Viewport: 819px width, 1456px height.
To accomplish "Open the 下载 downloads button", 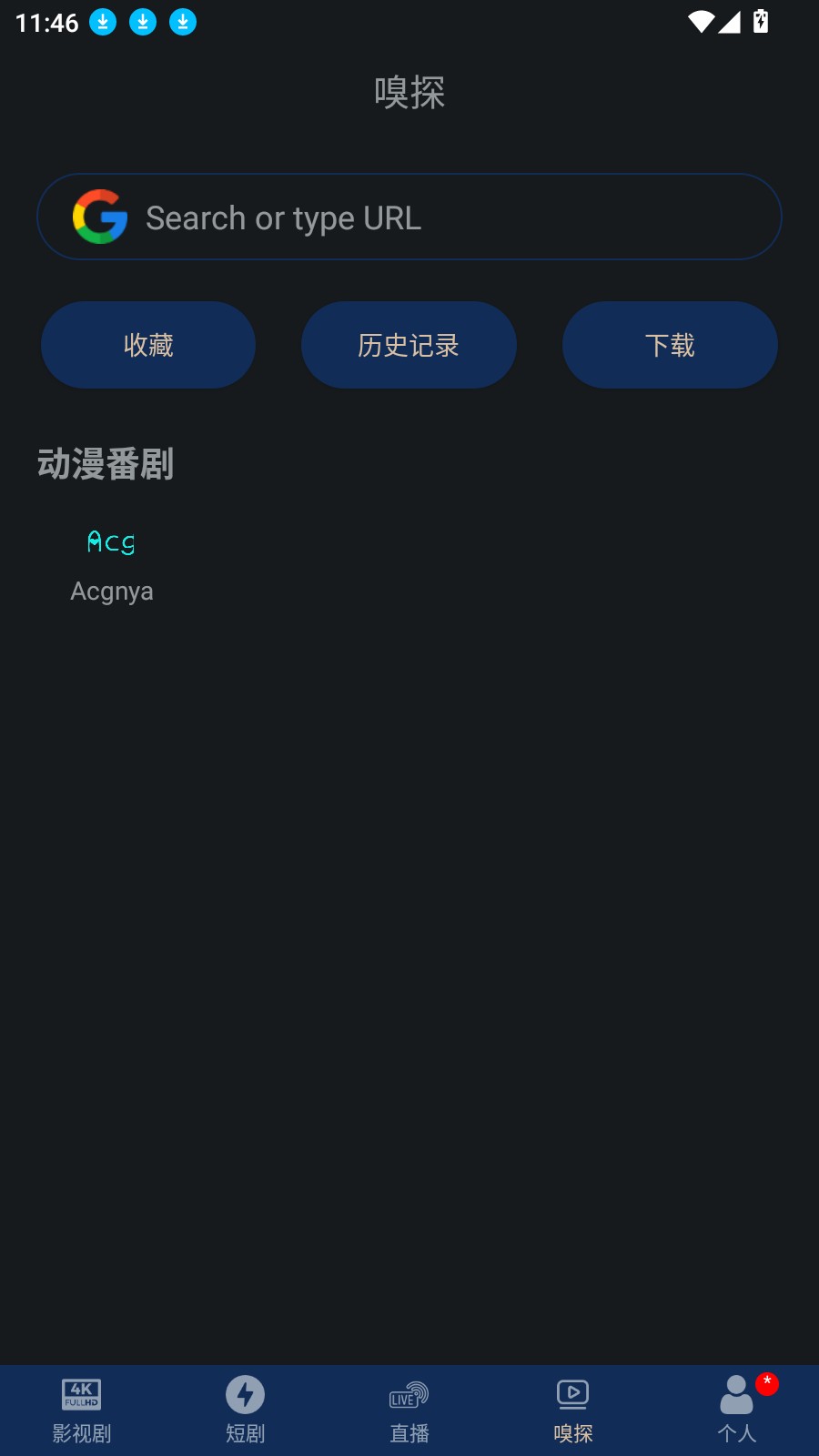I will (x=670, y=345).
